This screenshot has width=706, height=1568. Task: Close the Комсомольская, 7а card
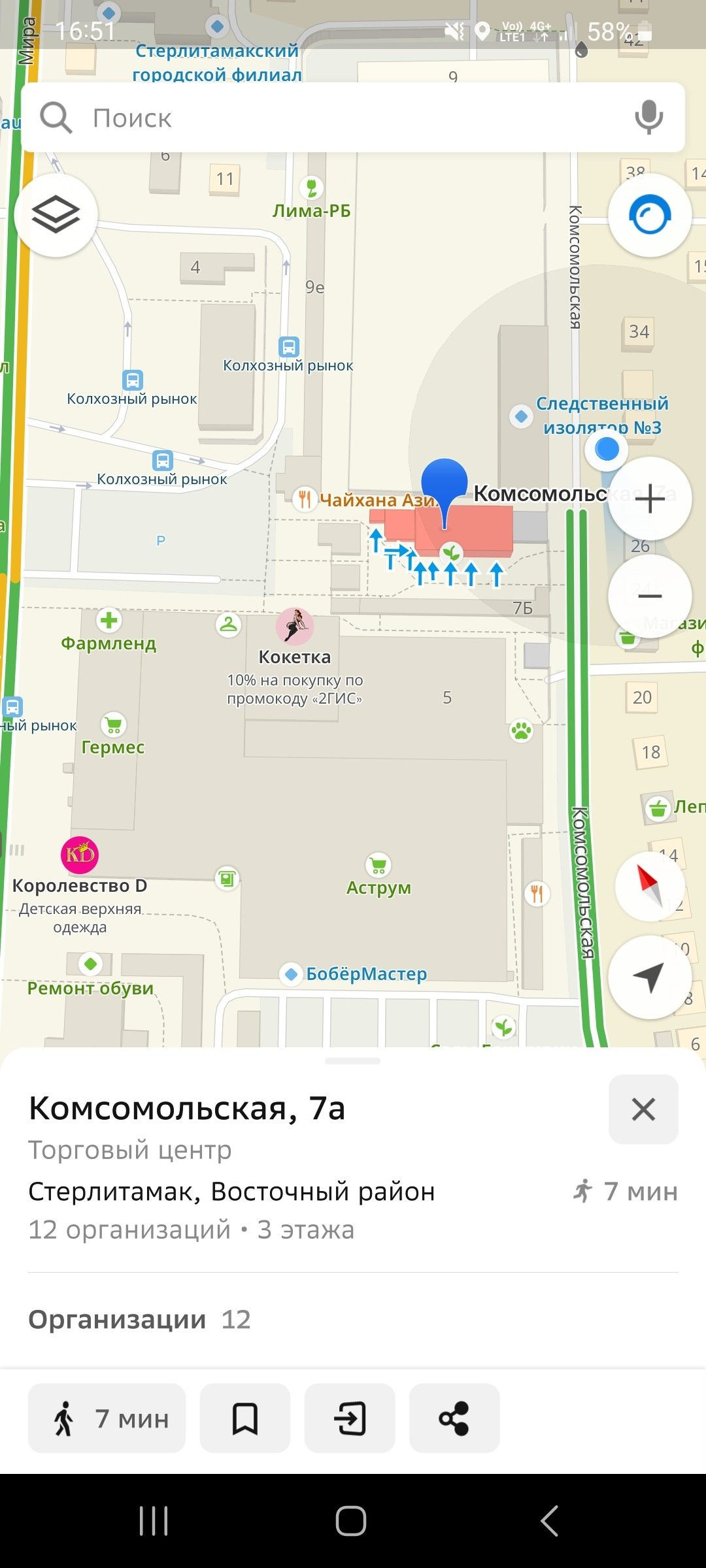coord(643,1109)
